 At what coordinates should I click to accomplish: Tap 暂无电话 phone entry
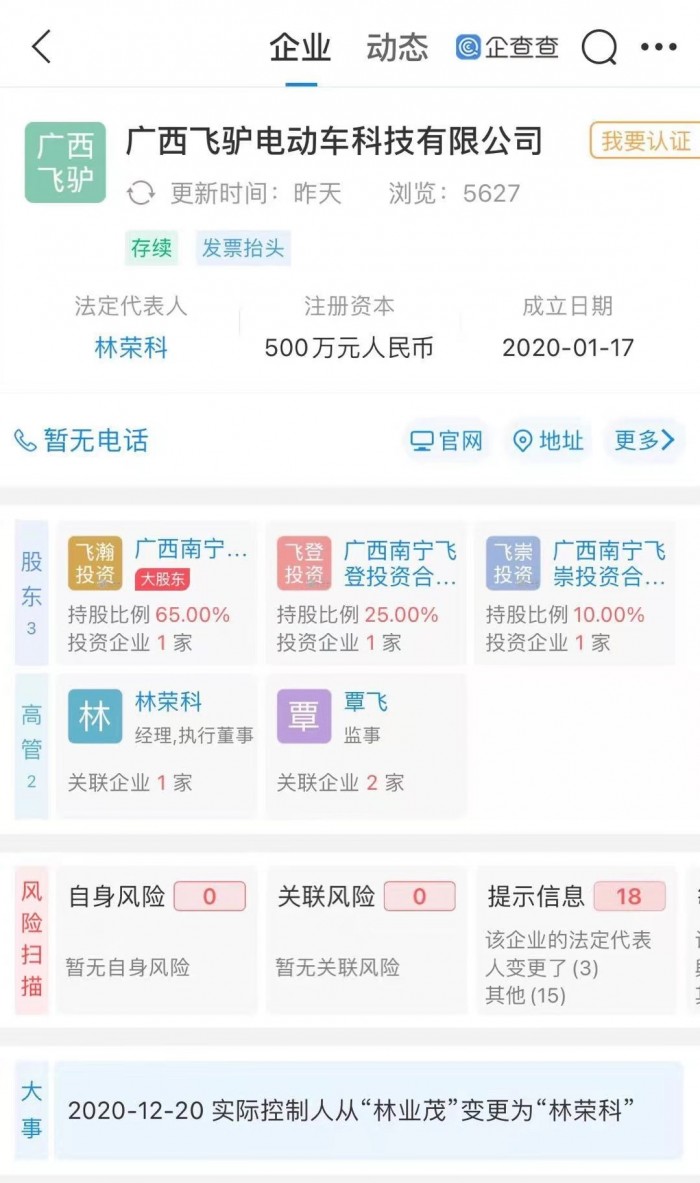[82, 440]
